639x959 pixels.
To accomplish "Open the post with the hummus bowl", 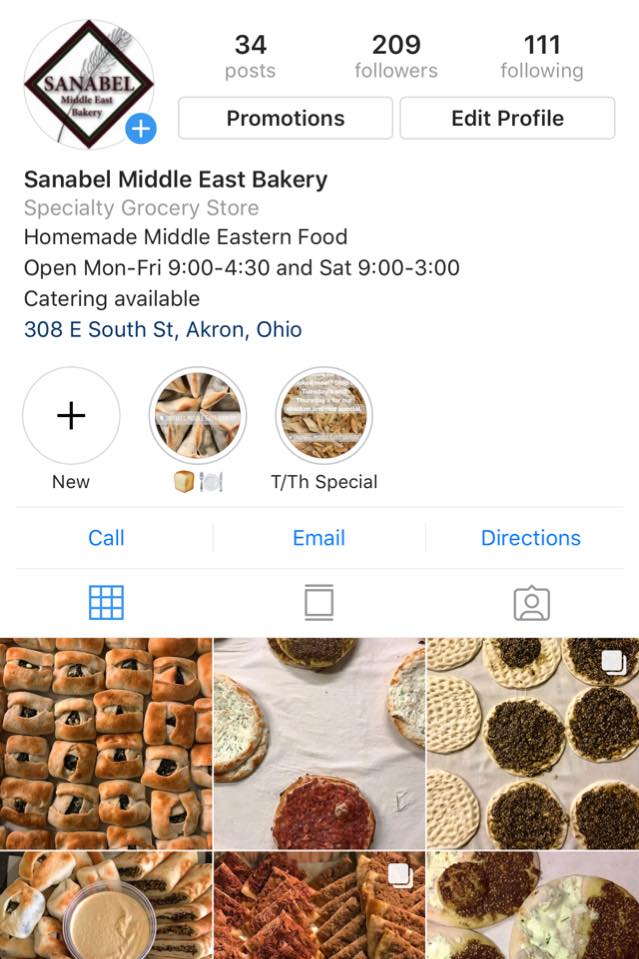I will [x=106, y=905].
